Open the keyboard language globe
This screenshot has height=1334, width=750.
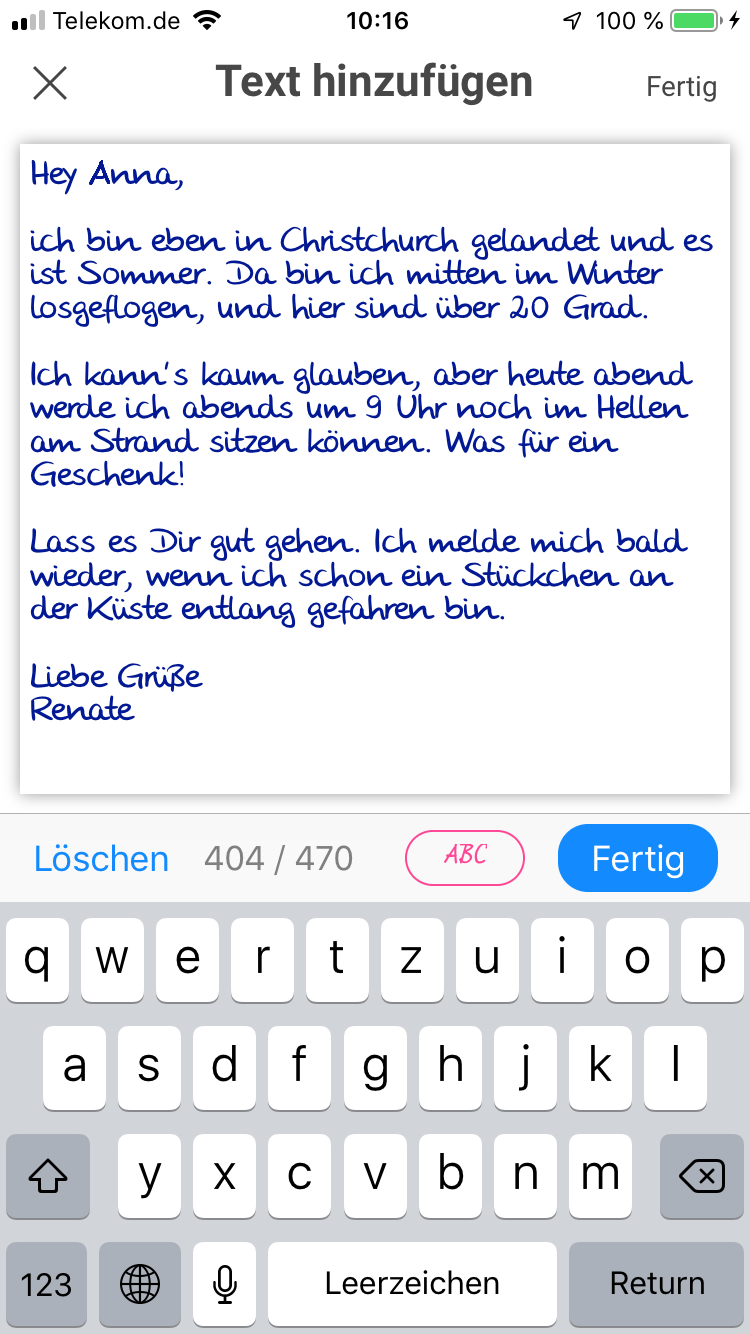pyautogui.click(x=140, y=1283)
